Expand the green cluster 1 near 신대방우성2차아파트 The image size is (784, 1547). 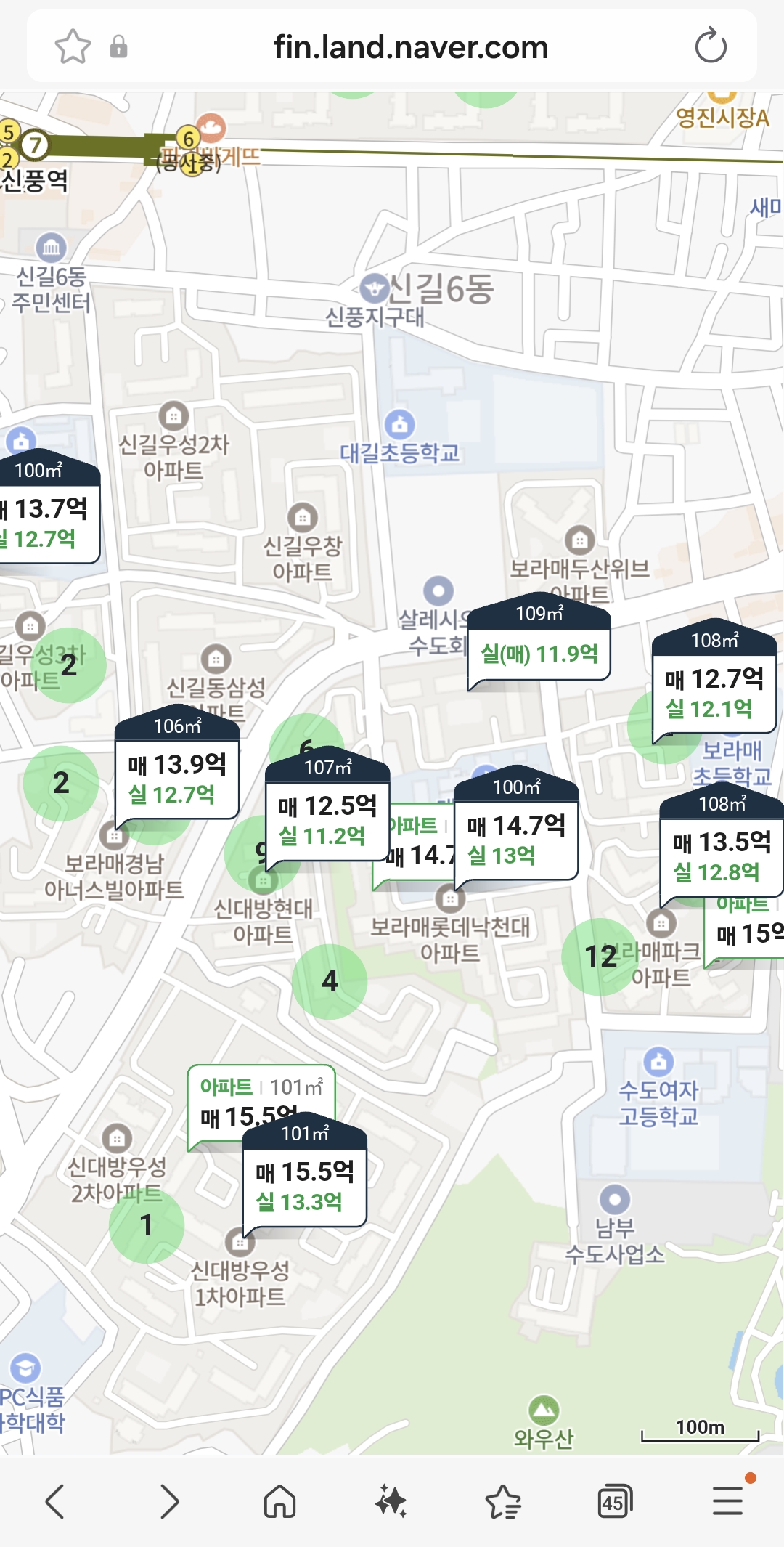point(147,1225)
